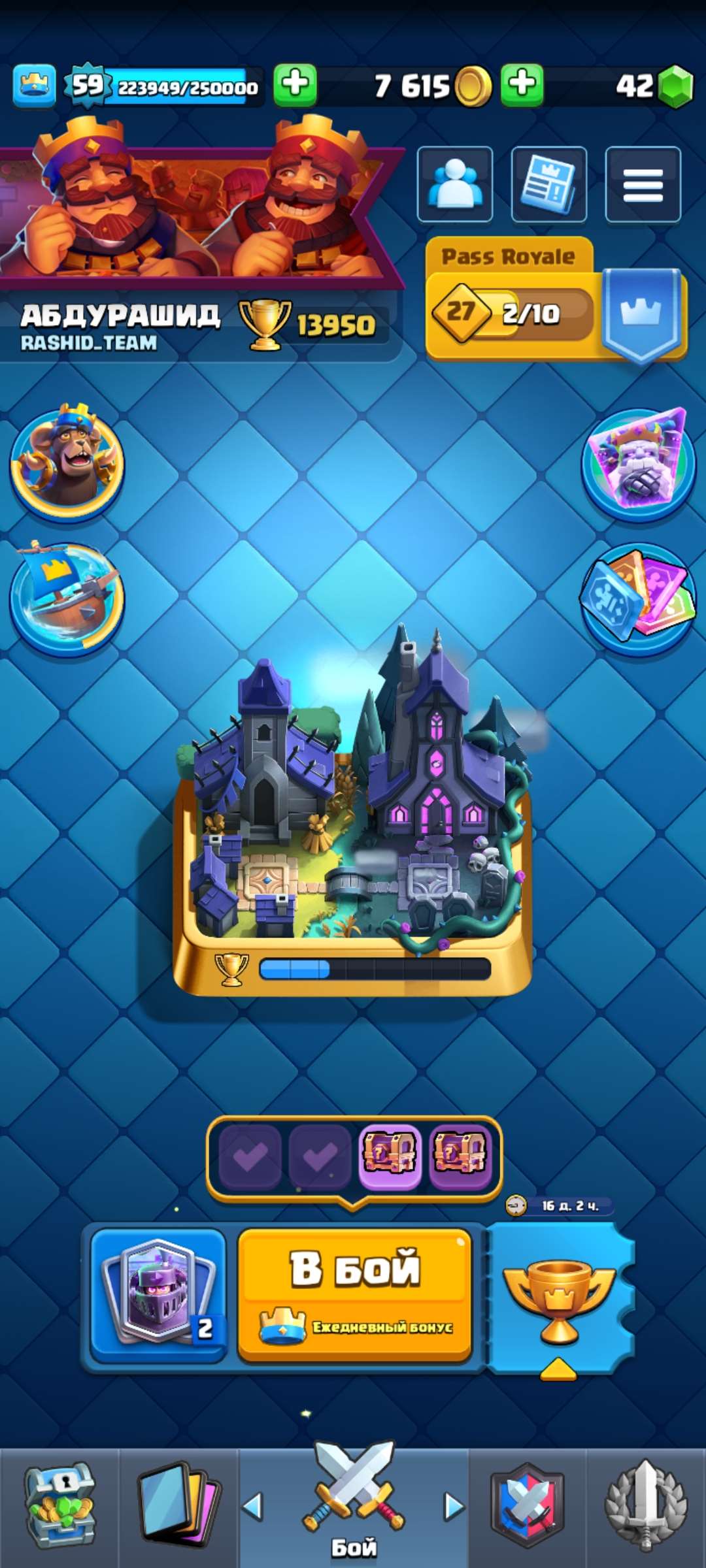Open the boat event icon
706x1568 pixels.
67,598
